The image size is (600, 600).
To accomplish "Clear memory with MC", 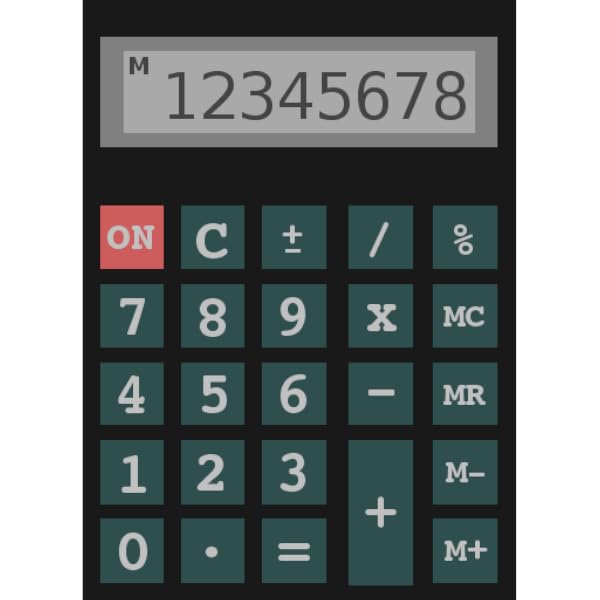I will coord(464,316).
